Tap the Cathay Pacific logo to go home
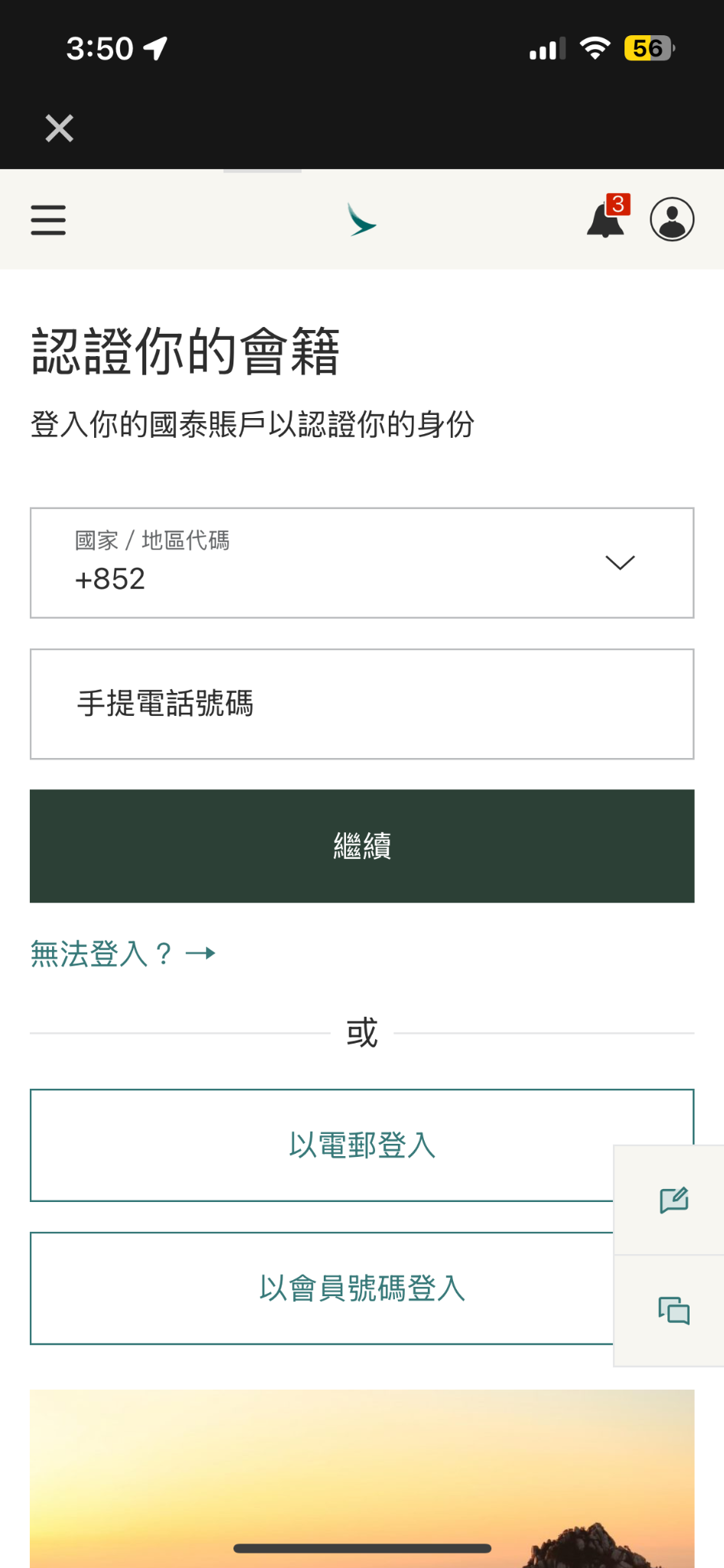 point(361,220)
